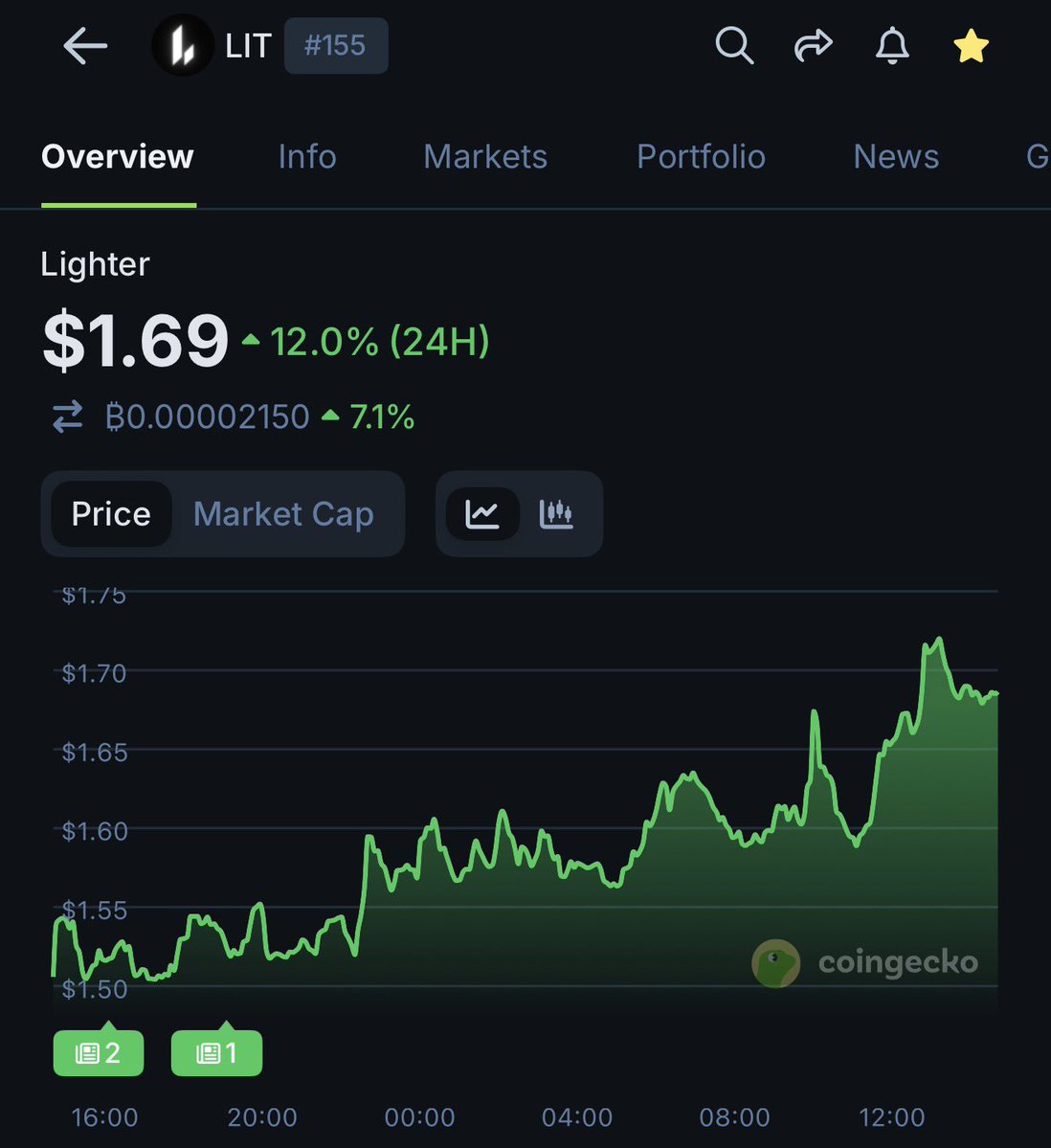This screenshot has height=1148, width=1051.
Task: Go back using the arrow
Action: click(x=84, y=46)
